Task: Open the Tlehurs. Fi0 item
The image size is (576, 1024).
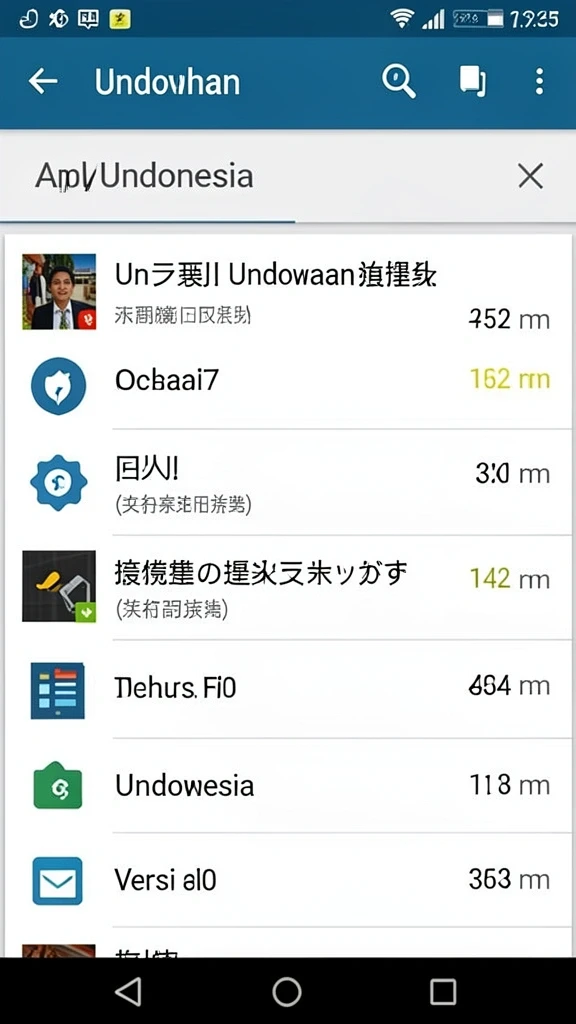Action: (x=288, y=689)
